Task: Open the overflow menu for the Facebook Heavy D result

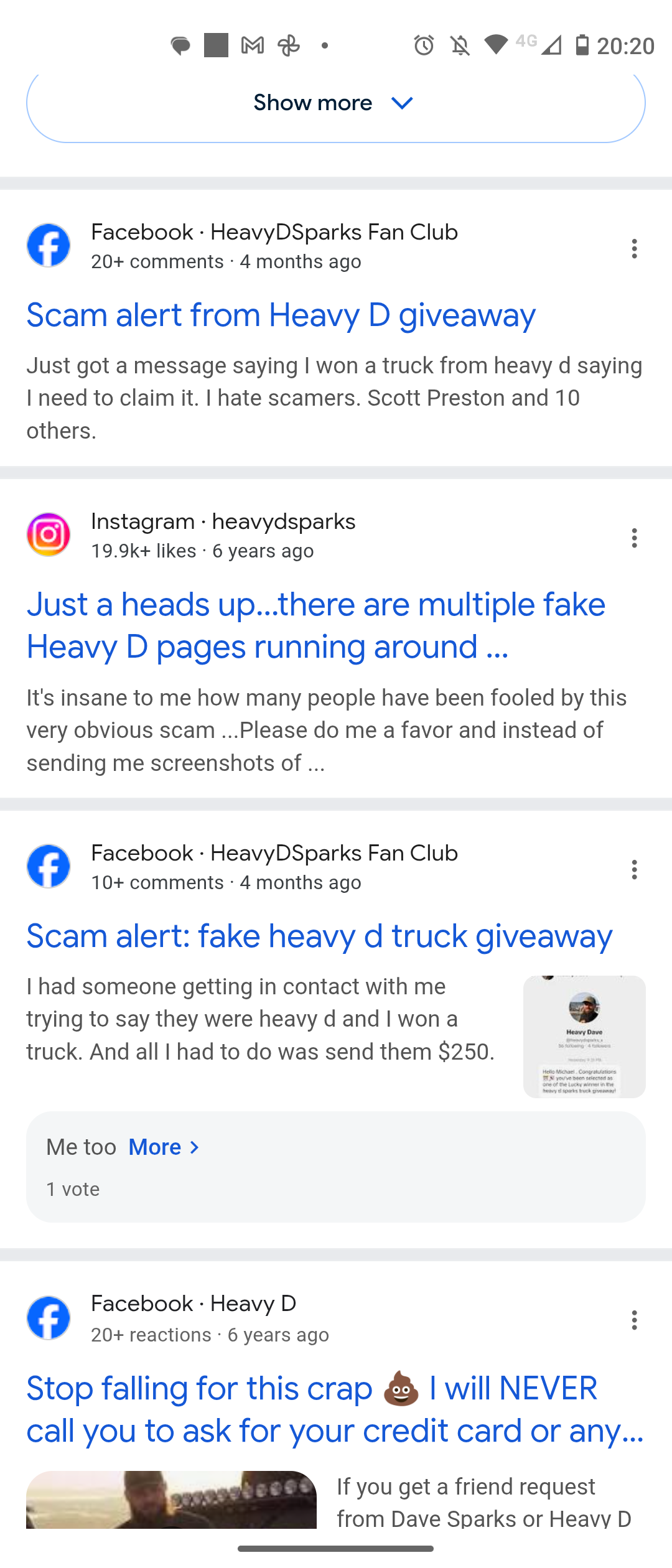Action: pos(634,1320)
